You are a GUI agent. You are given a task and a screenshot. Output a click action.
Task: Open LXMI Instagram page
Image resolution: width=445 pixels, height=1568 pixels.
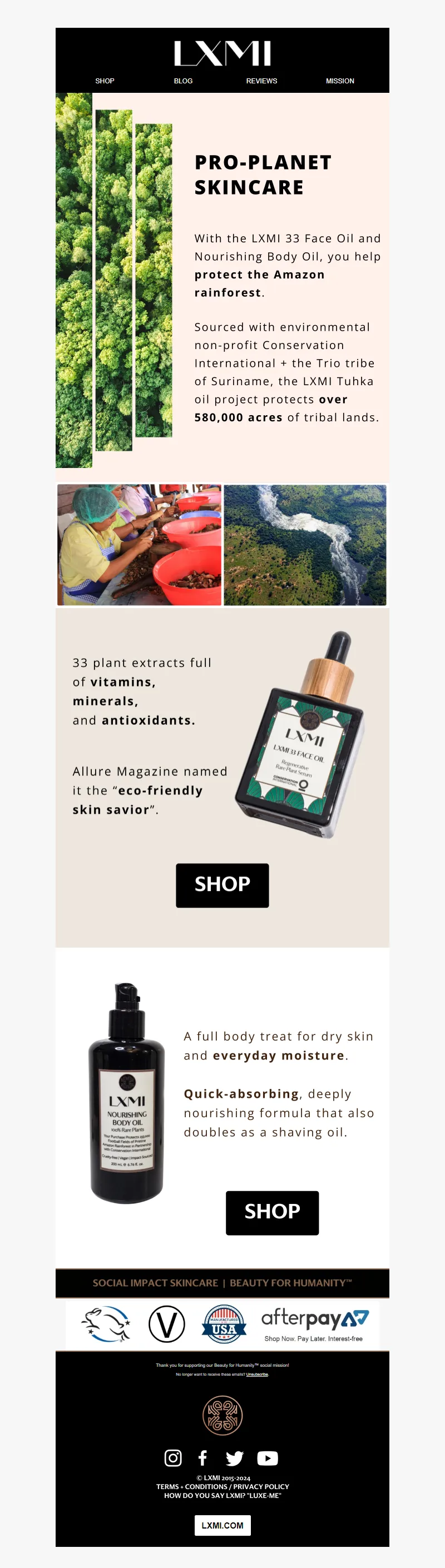tap(173, 1458)
